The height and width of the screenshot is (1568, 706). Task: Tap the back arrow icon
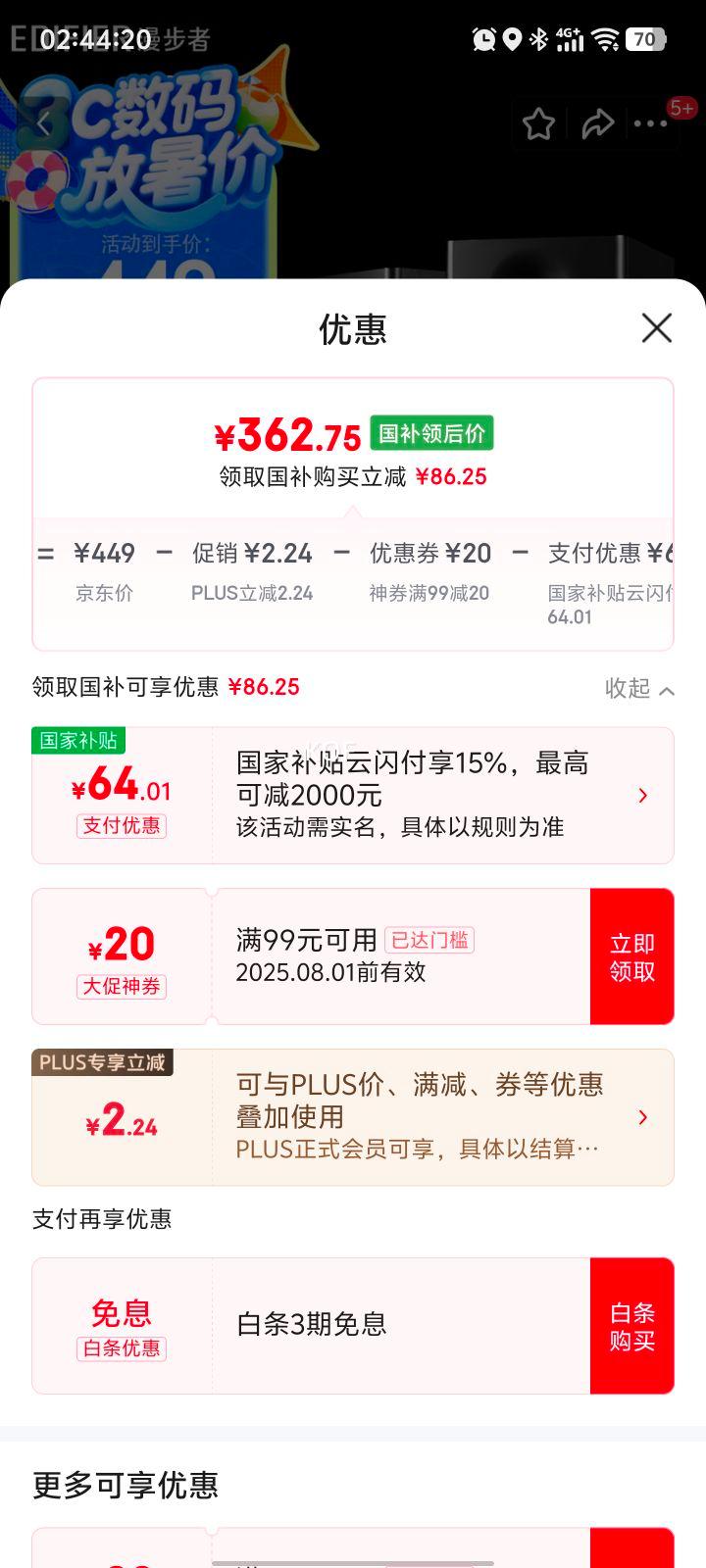pyautogui.click(x=43, y=122)
